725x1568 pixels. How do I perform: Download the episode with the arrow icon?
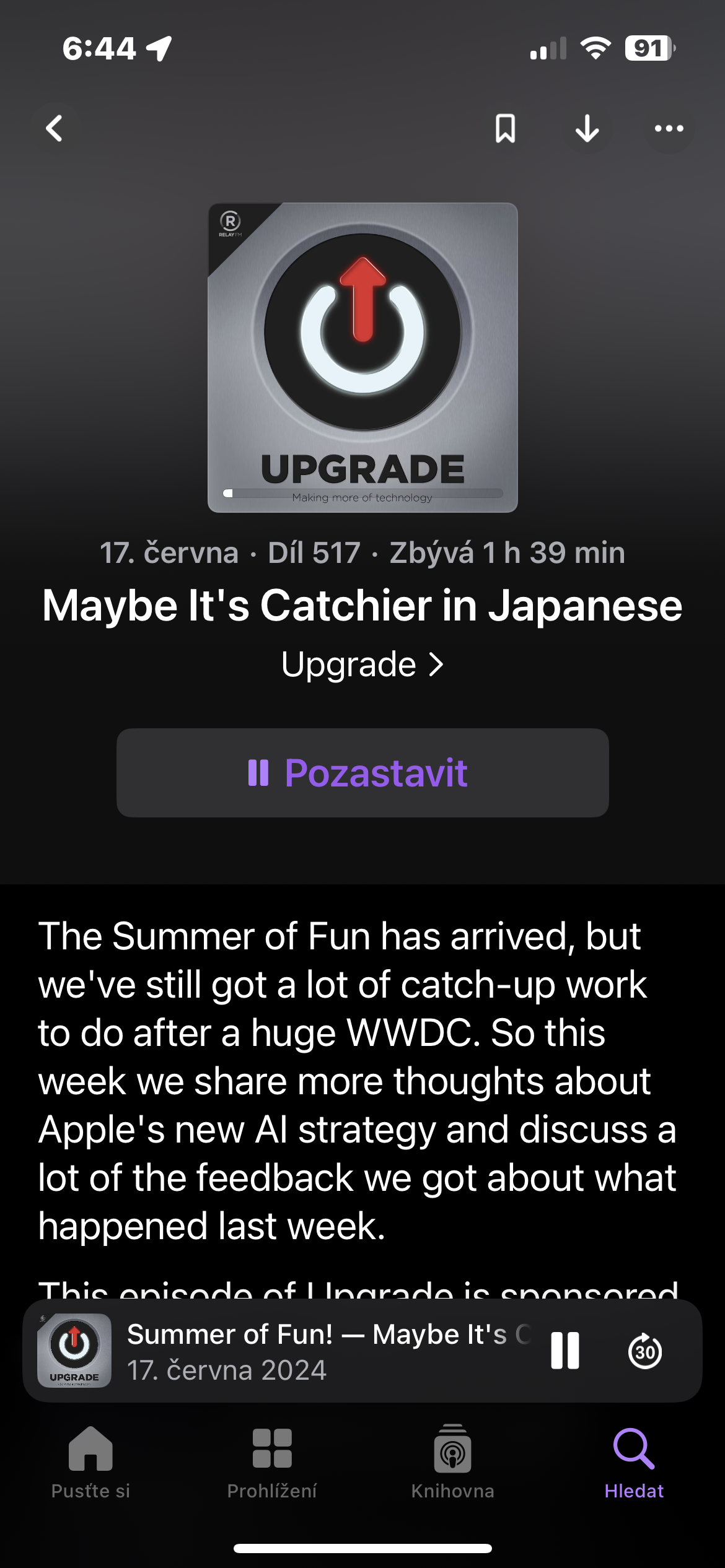(587, 129)
